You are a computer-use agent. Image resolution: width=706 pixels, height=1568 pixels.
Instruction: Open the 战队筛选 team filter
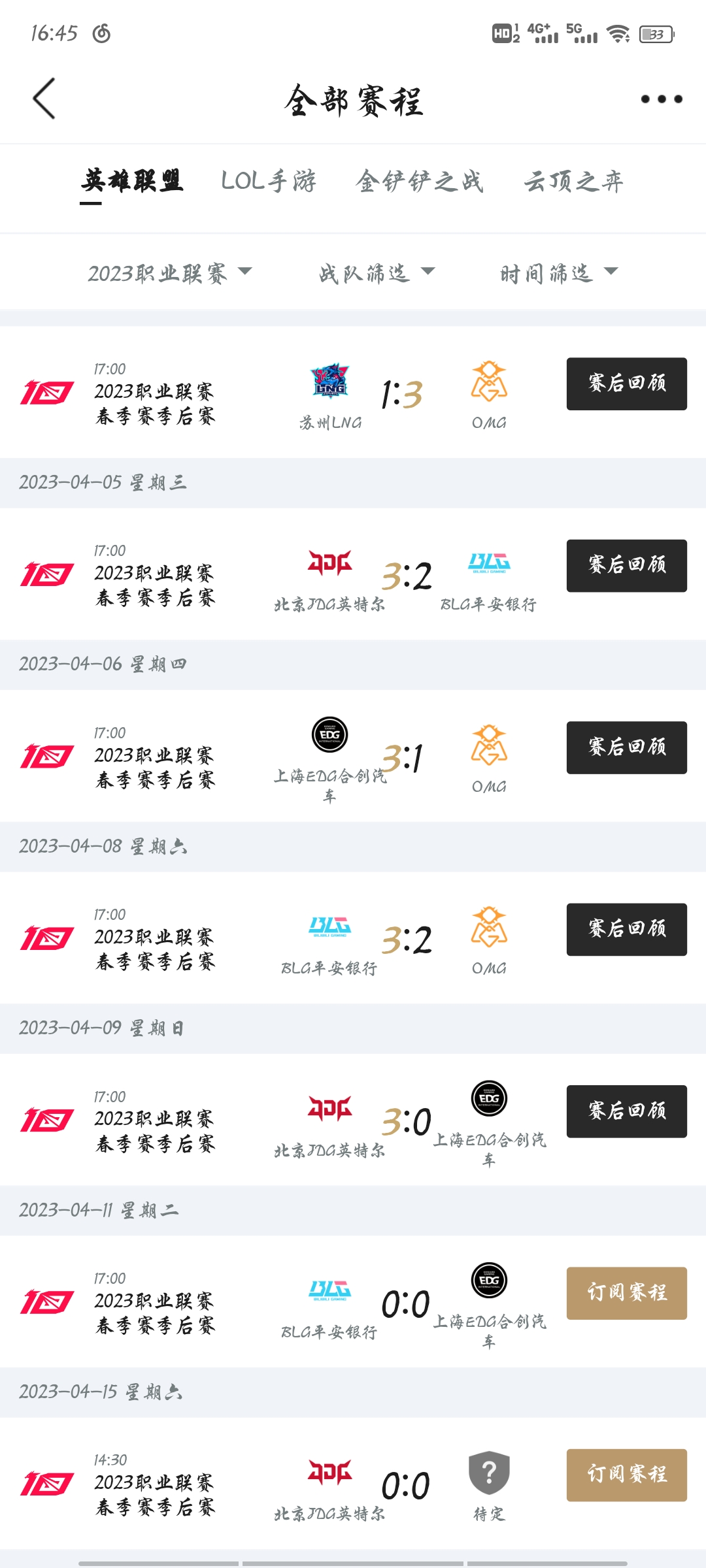(x=377, y=272)
